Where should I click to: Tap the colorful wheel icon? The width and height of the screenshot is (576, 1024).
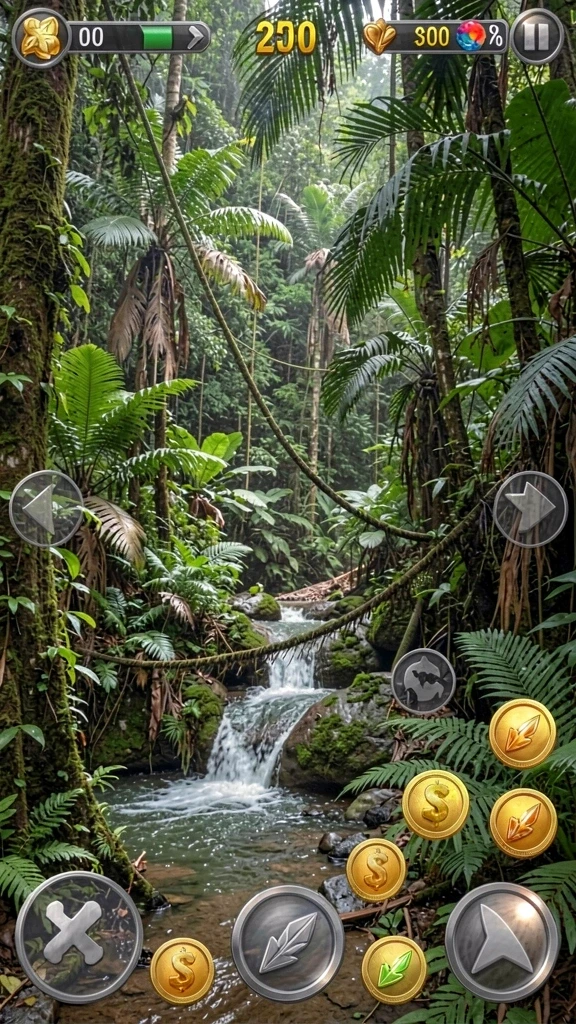(x=471, y=36)
